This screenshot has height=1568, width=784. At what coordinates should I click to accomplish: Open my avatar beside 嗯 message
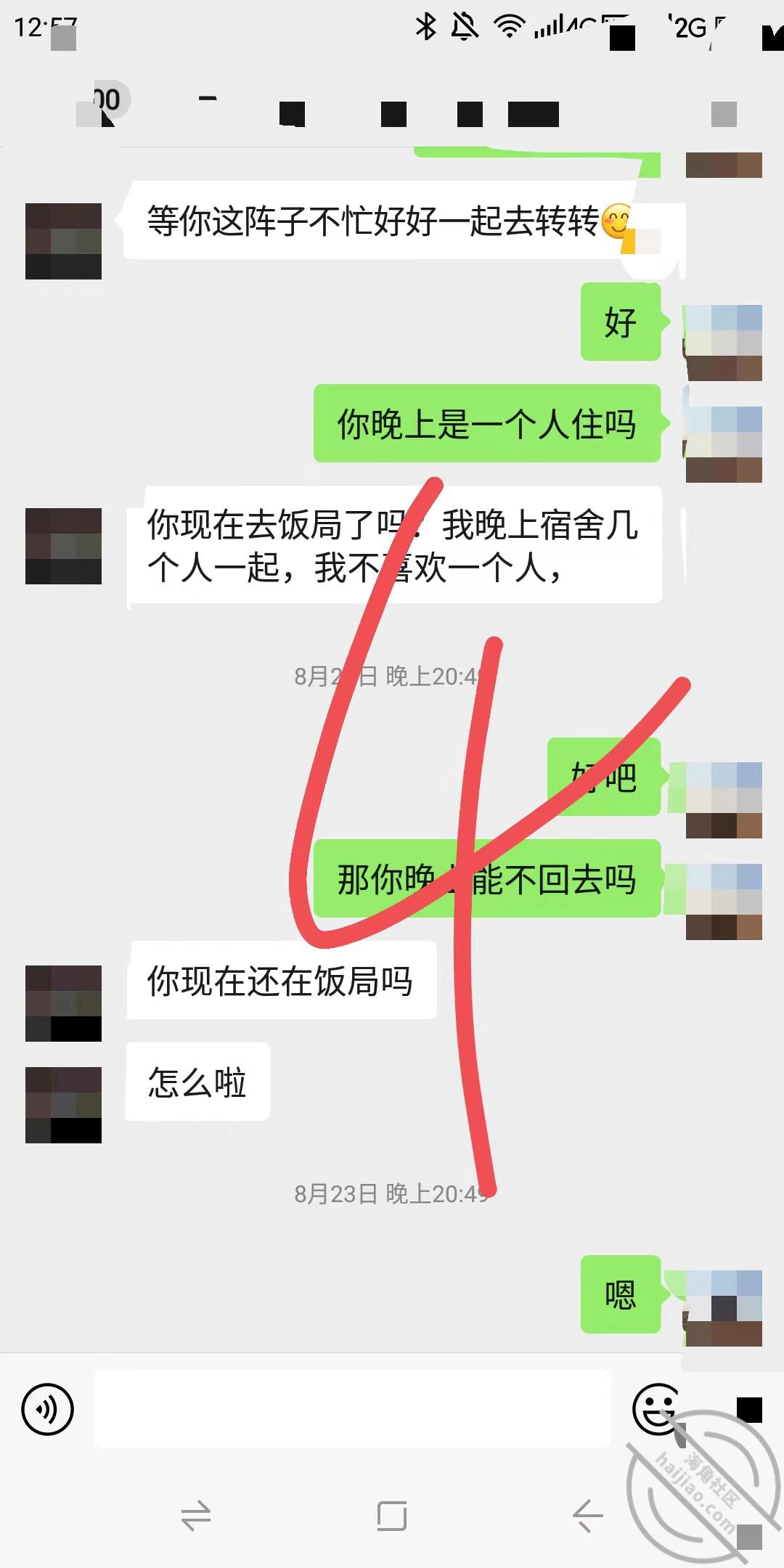point(724,1308)
